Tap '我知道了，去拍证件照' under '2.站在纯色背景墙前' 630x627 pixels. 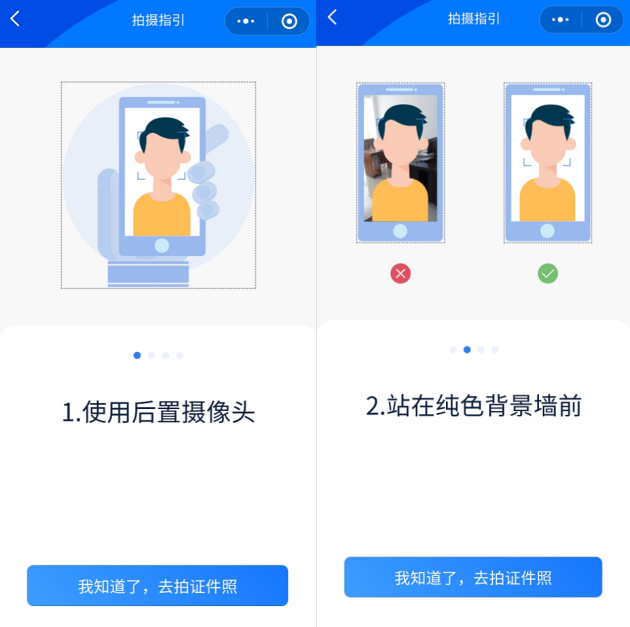(473, 578)
